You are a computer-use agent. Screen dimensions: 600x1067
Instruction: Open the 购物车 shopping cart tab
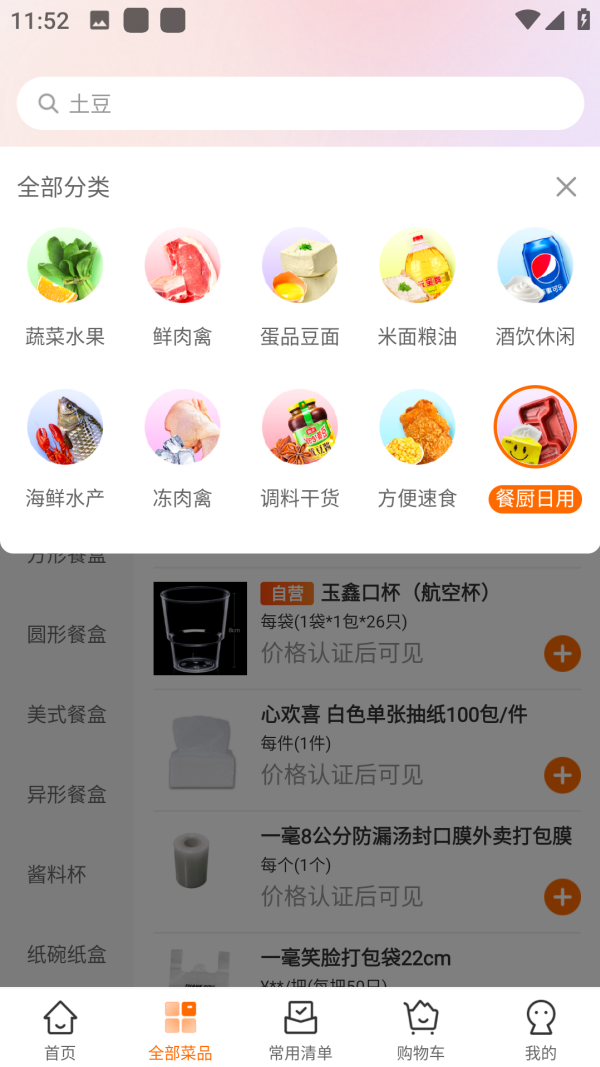click(421, 1030)
